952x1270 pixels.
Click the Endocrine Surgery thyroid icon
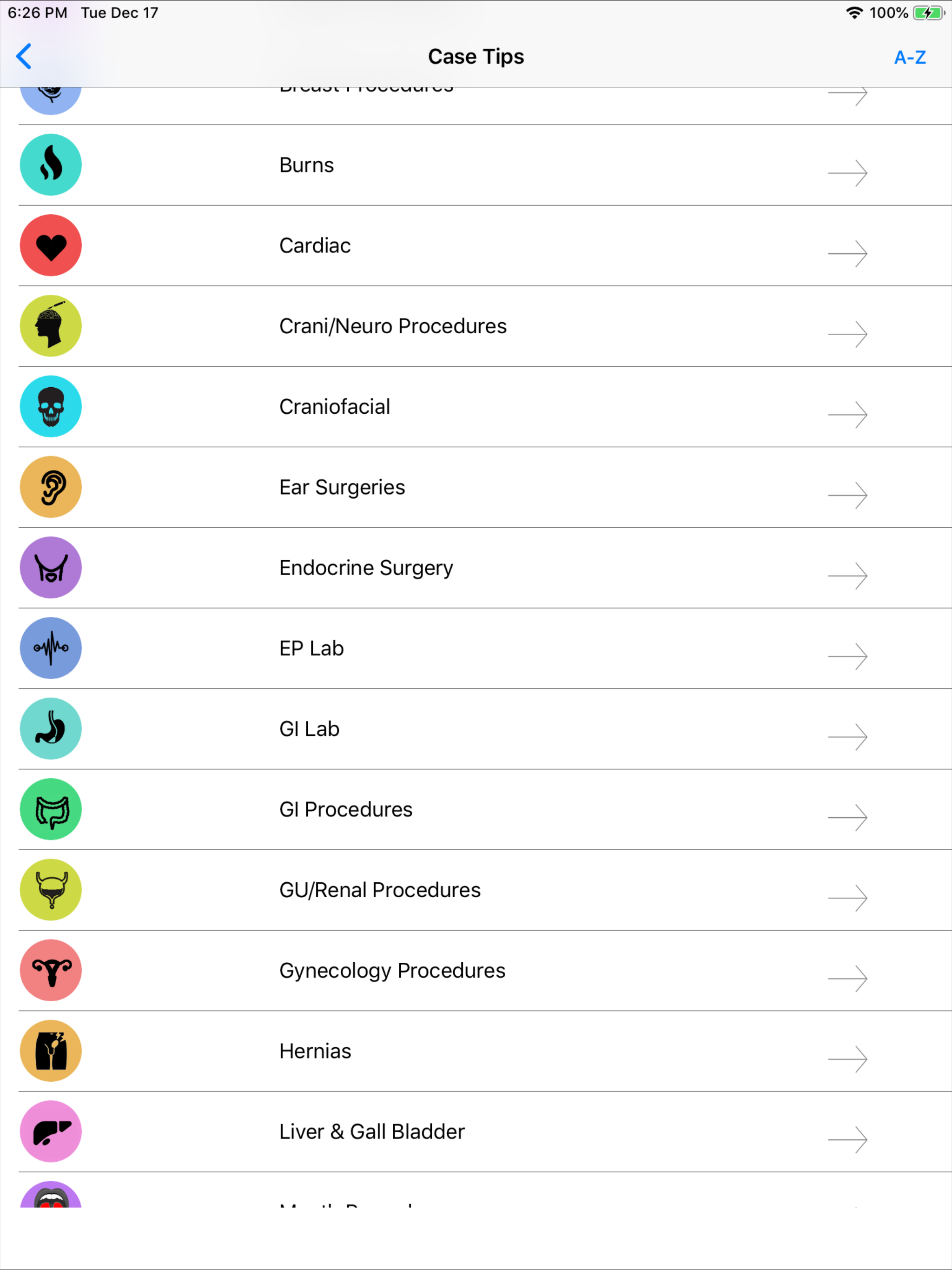[51, 567]
